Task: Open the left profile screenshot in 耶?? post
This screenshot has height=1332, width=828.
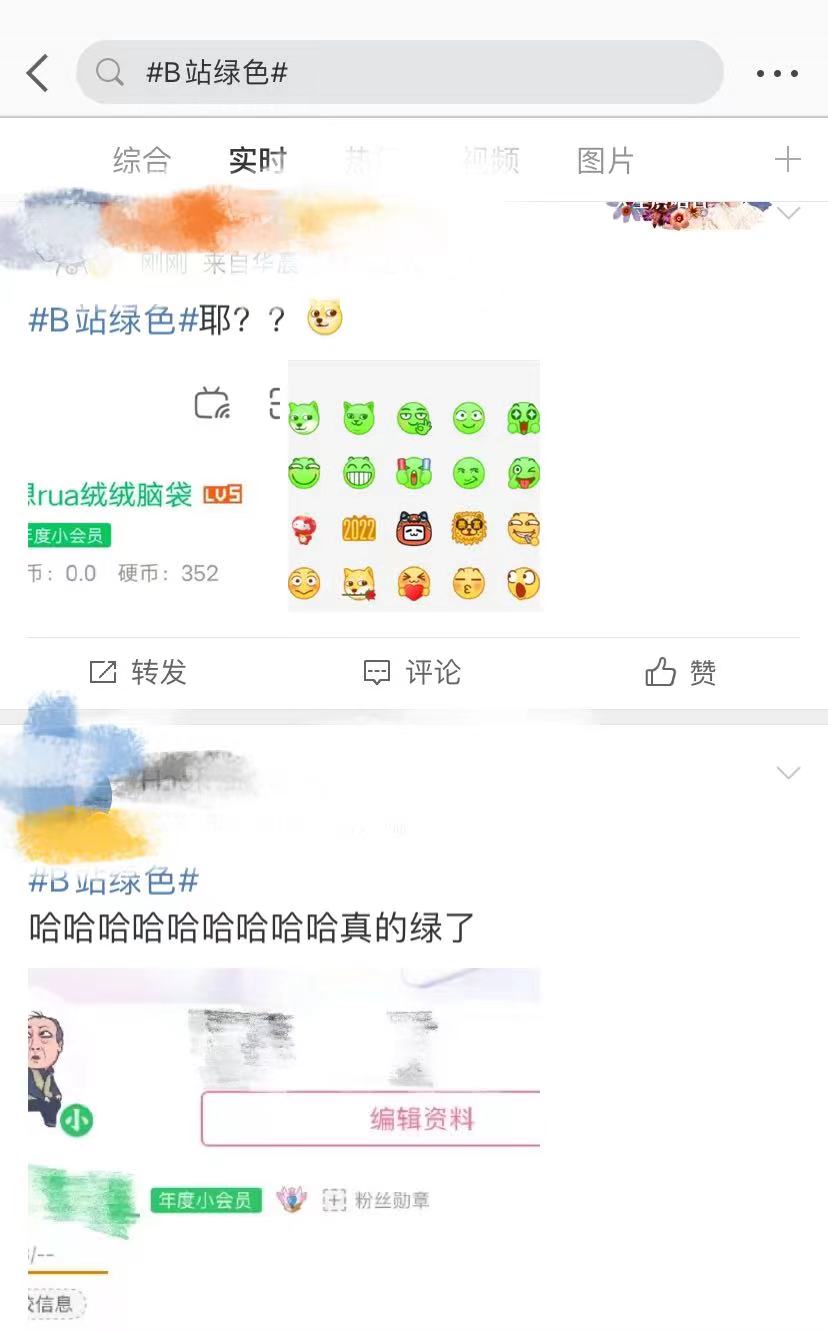Action: coord(156,486)
